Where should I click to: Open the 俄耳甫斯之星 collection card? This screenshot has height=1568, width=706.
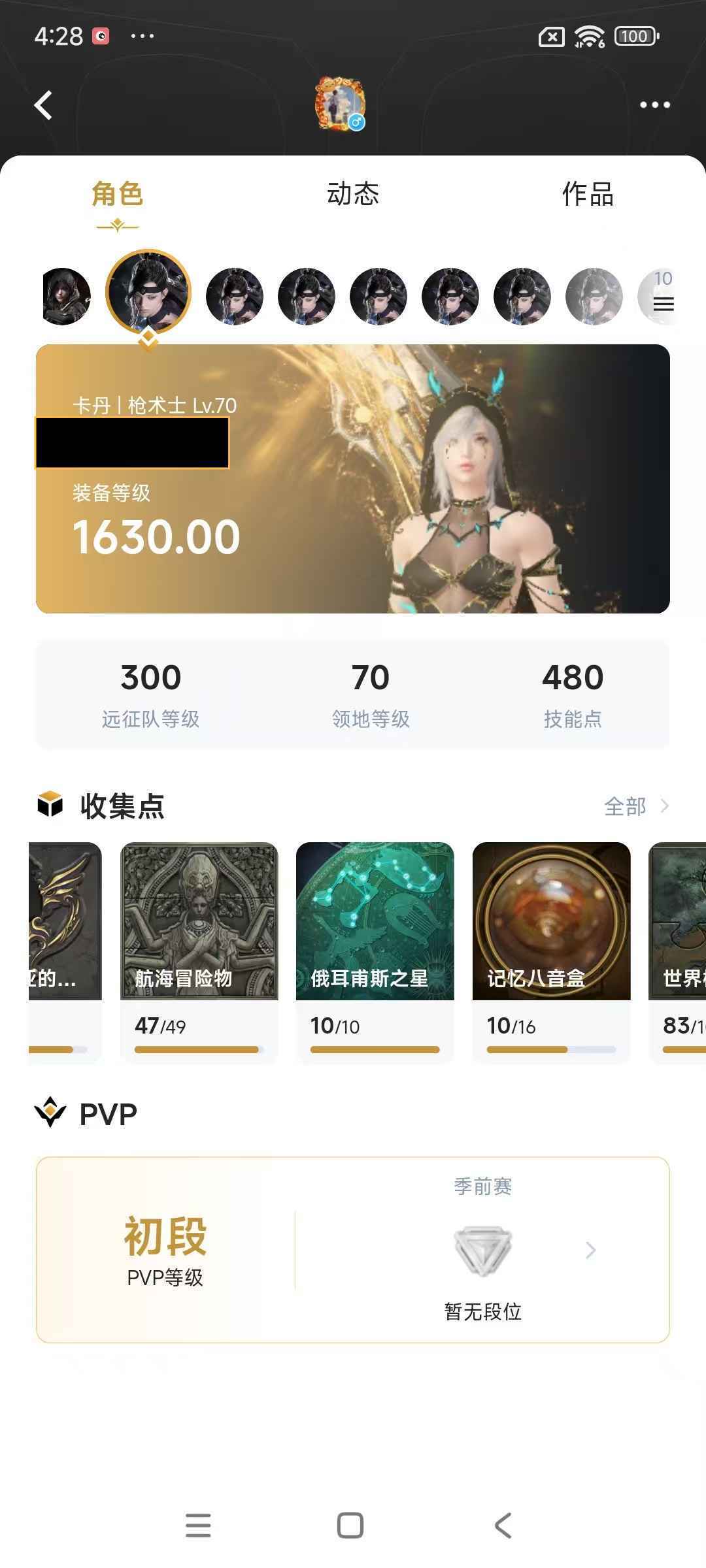click(x=375, y=951)
